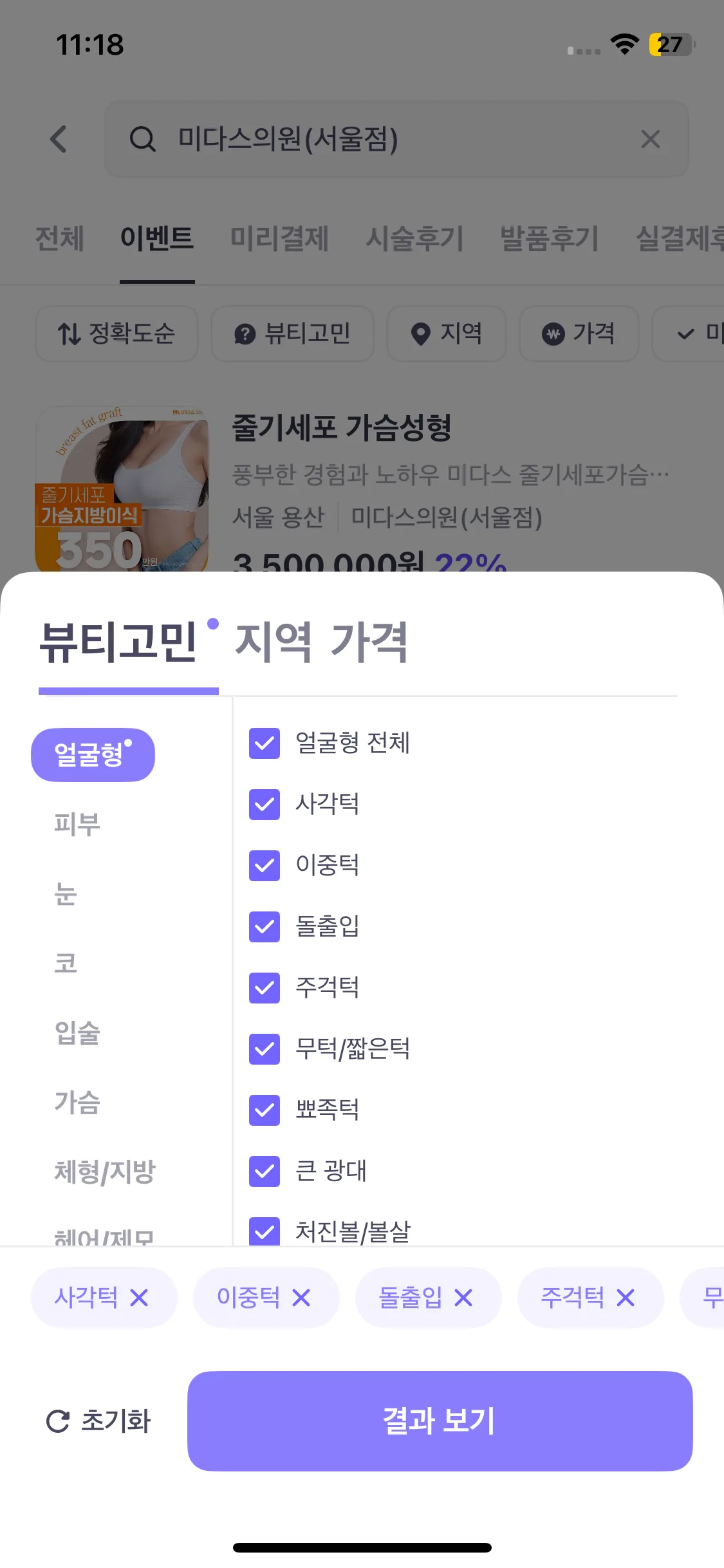Open the 코 category

tap(66, 964)
